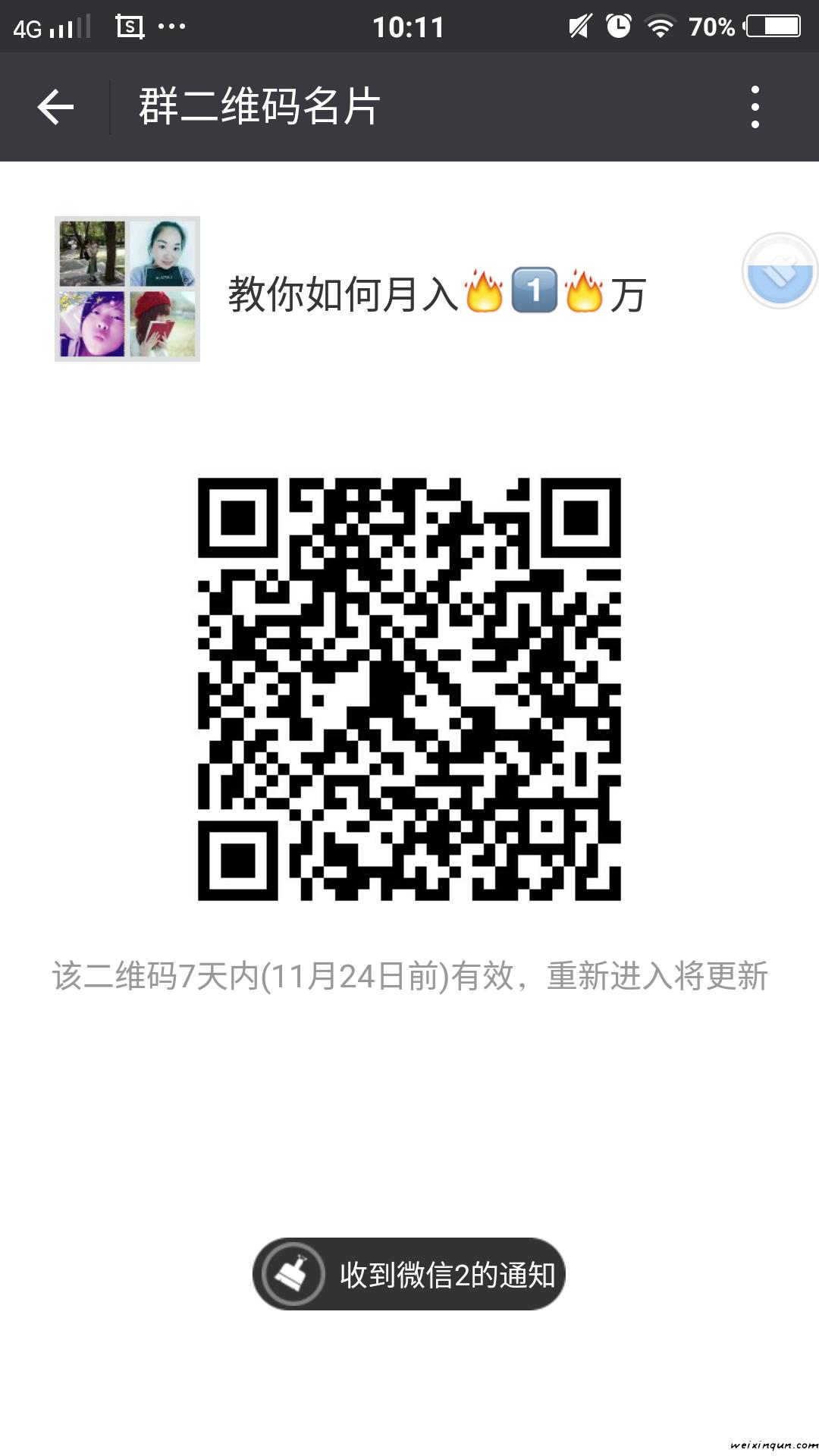The width and height of the screenshot is (819, 1456).
Task: Open the three-dot overflow menu
Action: [x=755, y=107]
